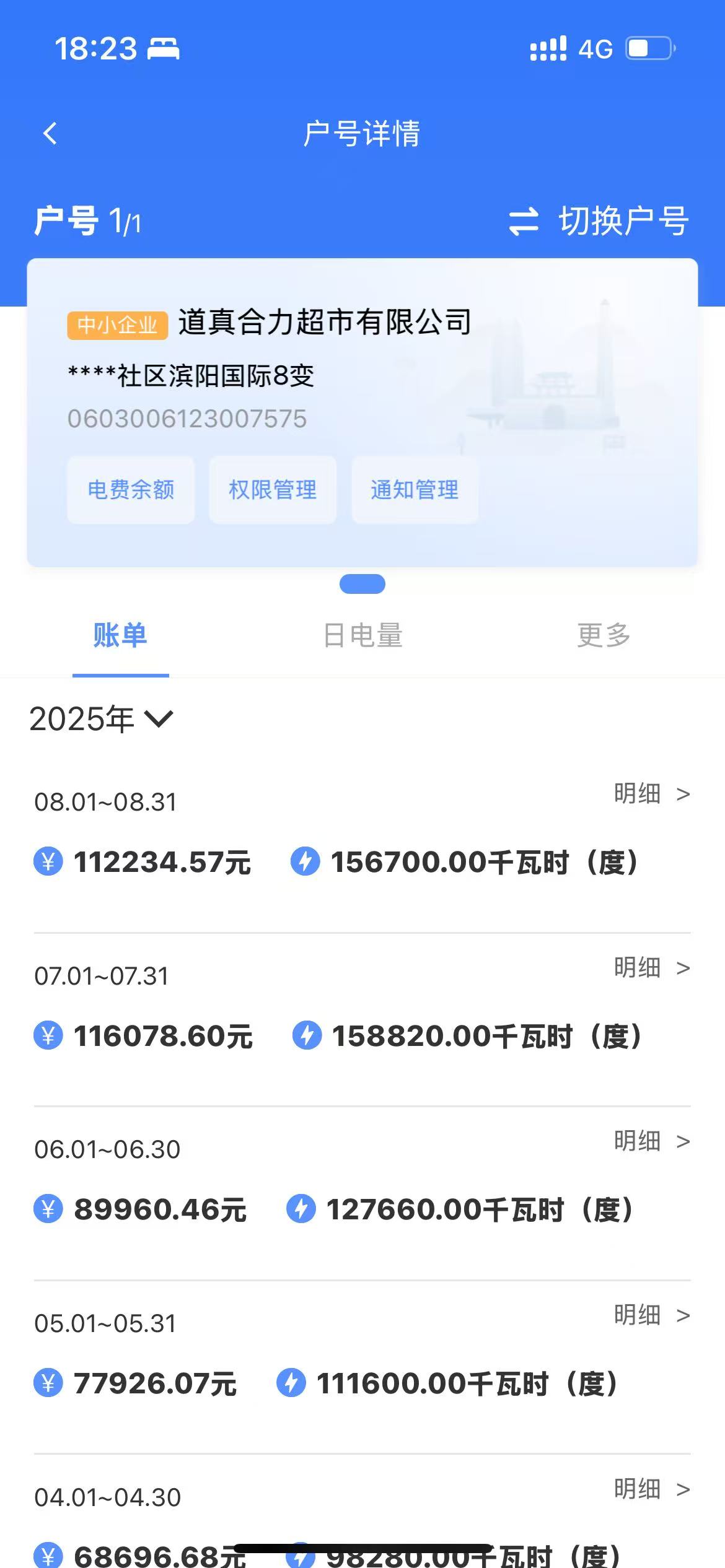Image resolution: width=725 pixels, height=1568 pixels.
Task: View 明细 for 07.01~07.31 bill
Action: coord(651,968)
